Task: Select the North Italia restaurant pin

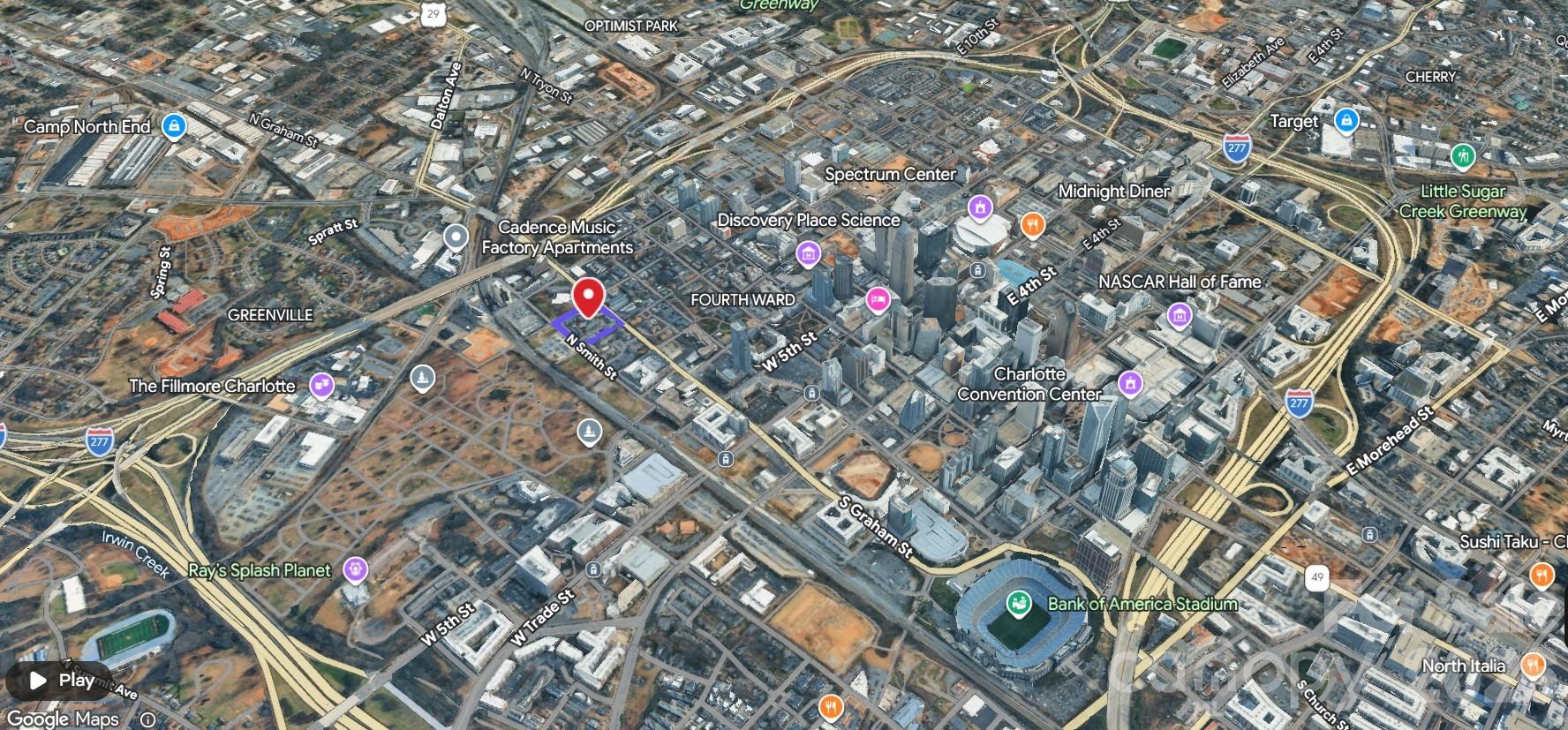Action: pyautogui.click(x=1534, y=666)
